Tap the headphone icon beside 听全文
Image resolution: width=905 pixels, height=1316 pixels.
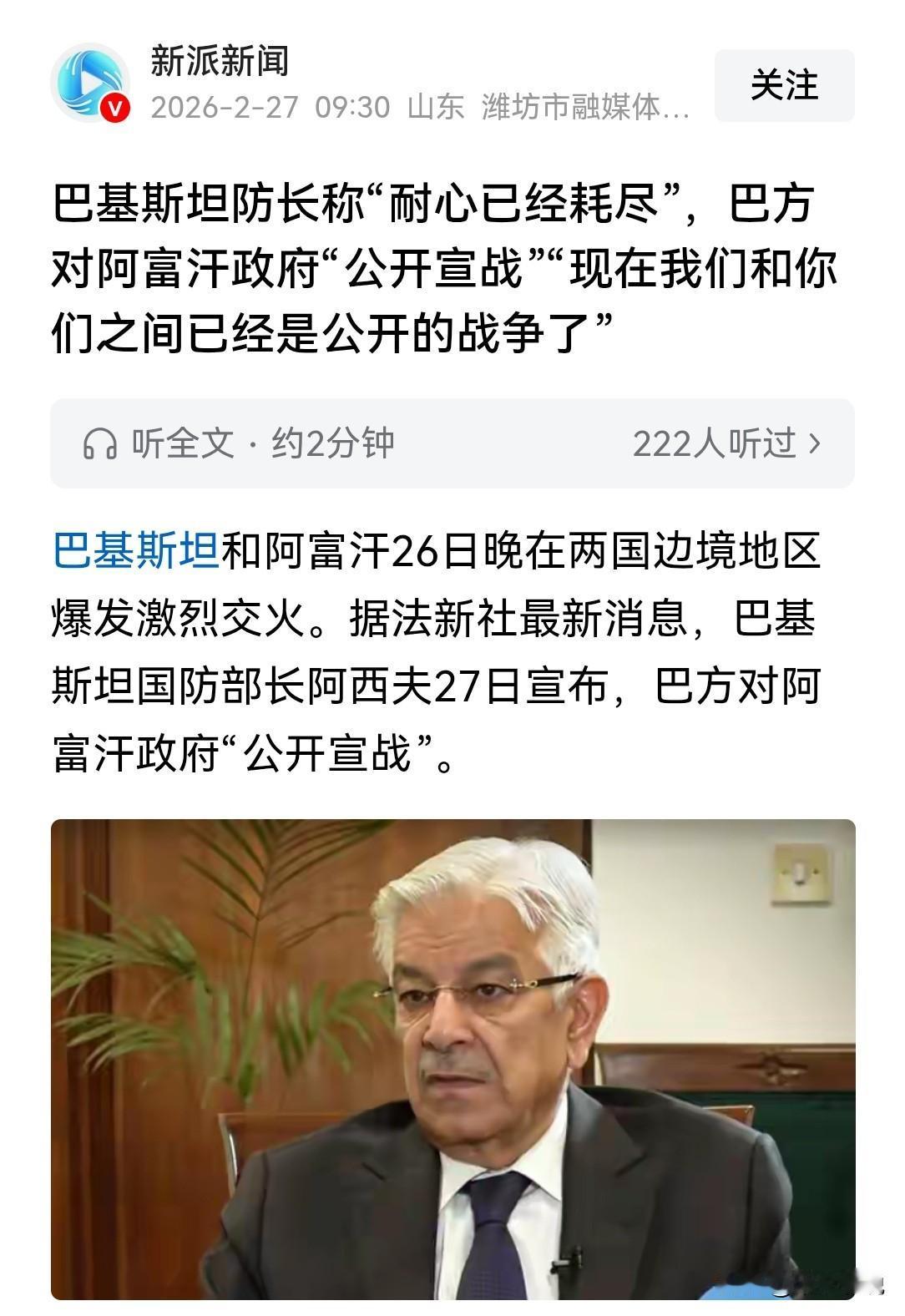100,443
